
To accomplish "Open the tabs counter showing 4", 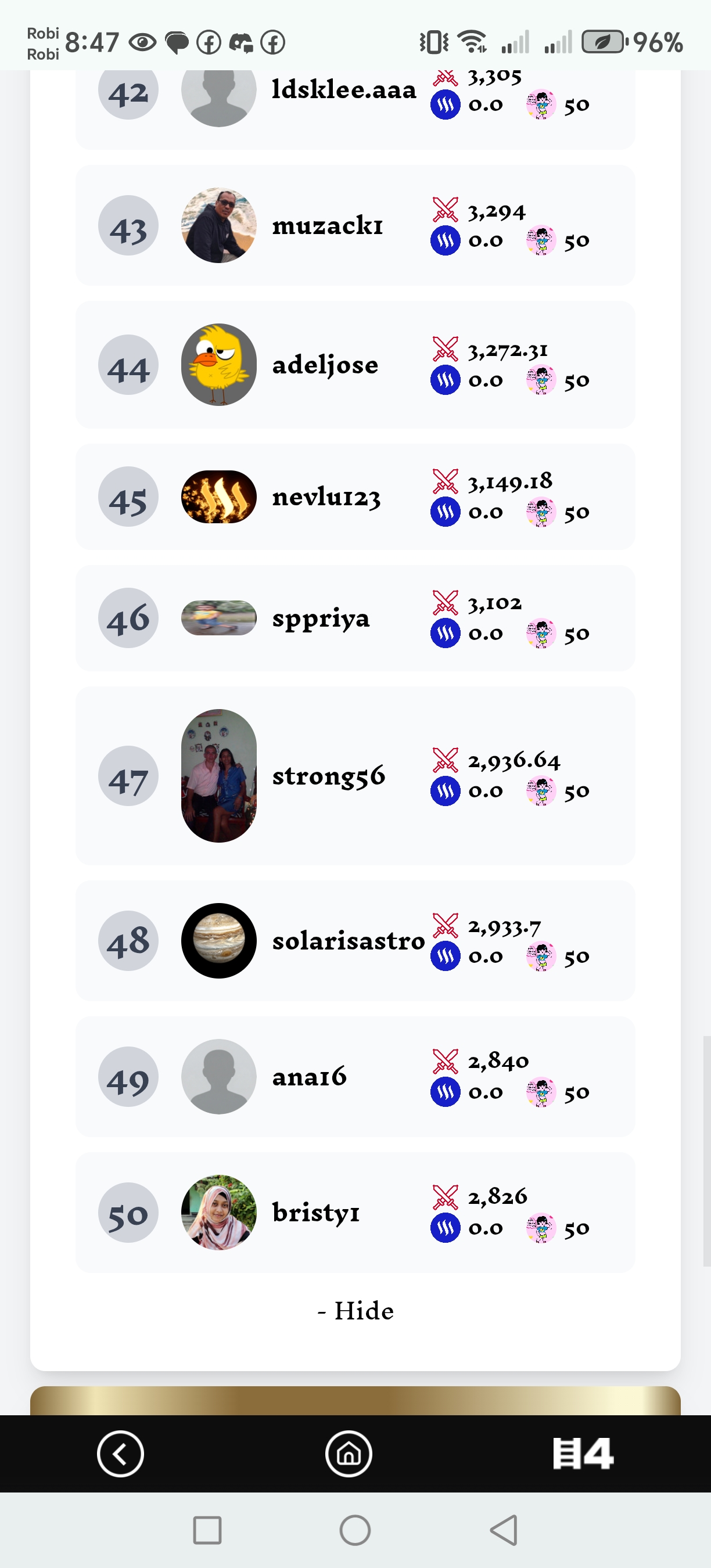I will pos(583,1454).
